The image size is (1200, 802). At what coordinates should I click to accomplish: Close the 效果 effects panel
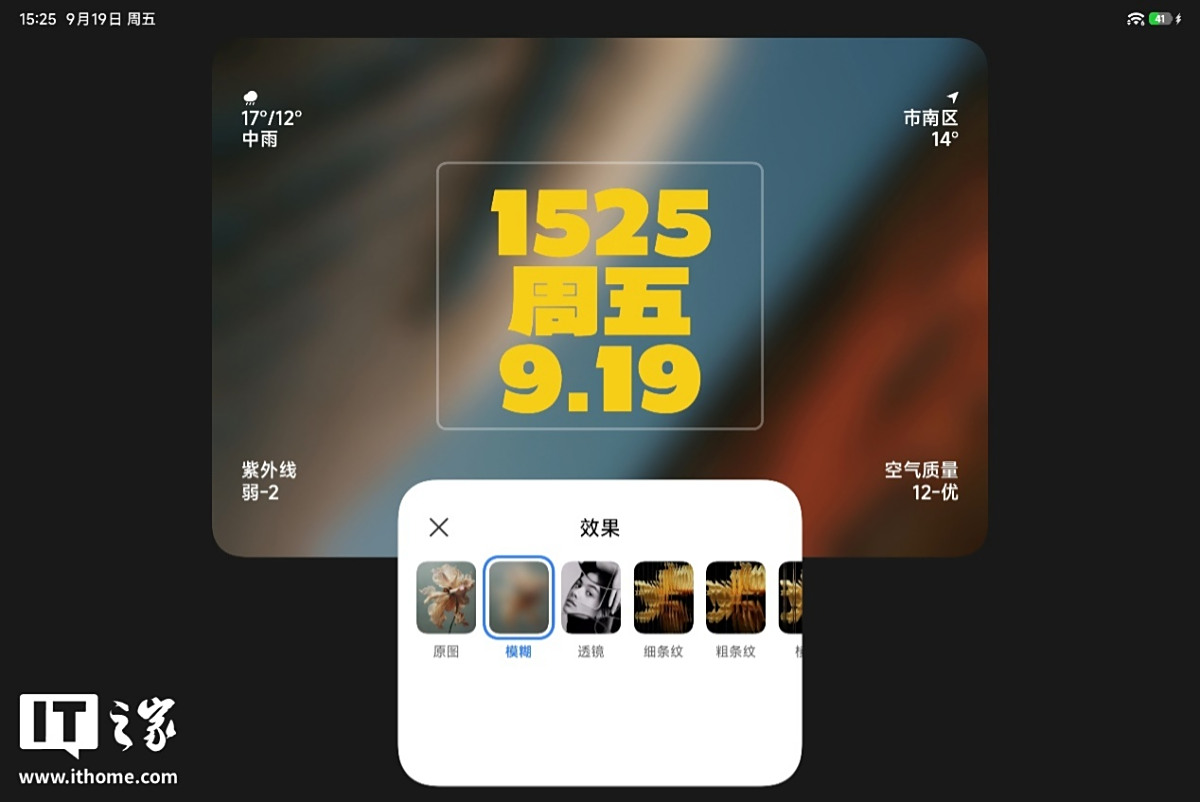(x=439, y=528)
